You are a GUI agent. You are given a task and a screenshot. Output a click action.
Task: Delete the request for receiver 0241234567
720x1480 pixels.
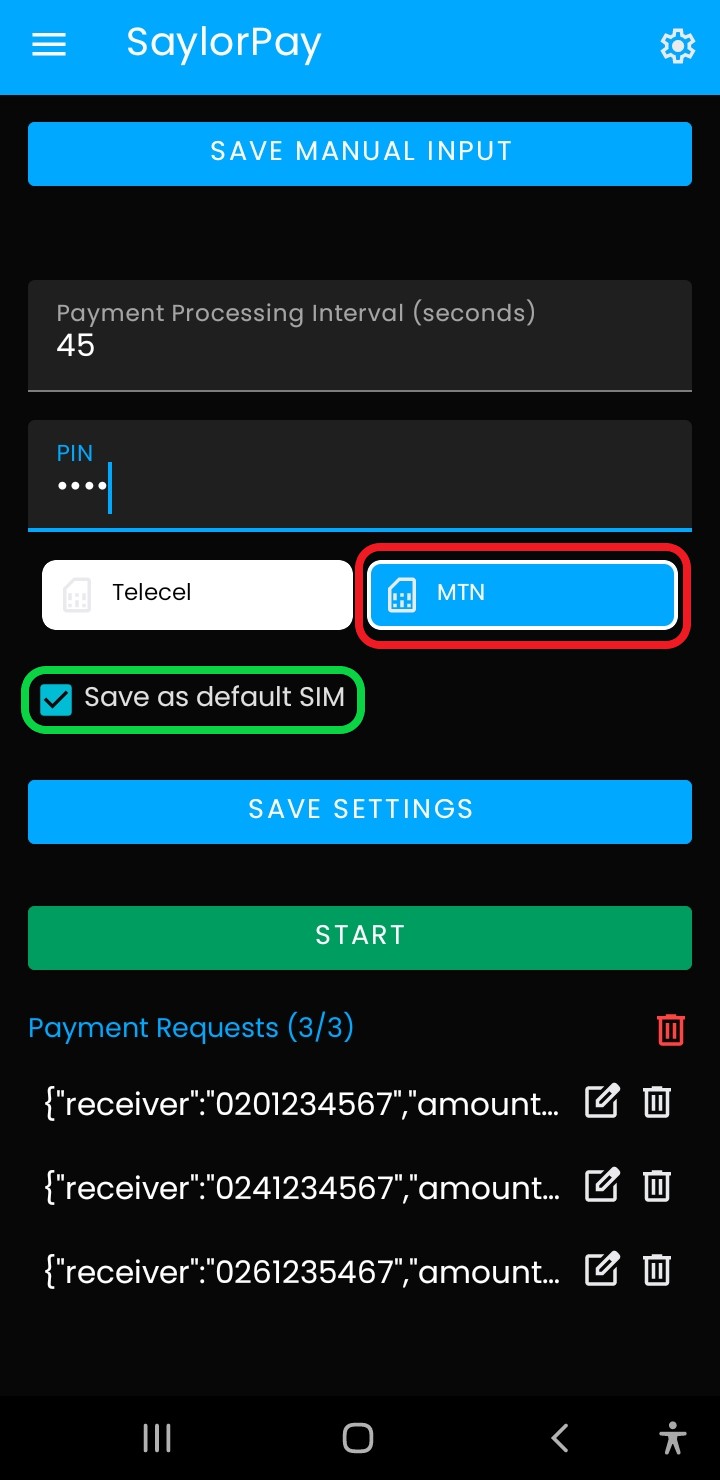(656, 1186)
